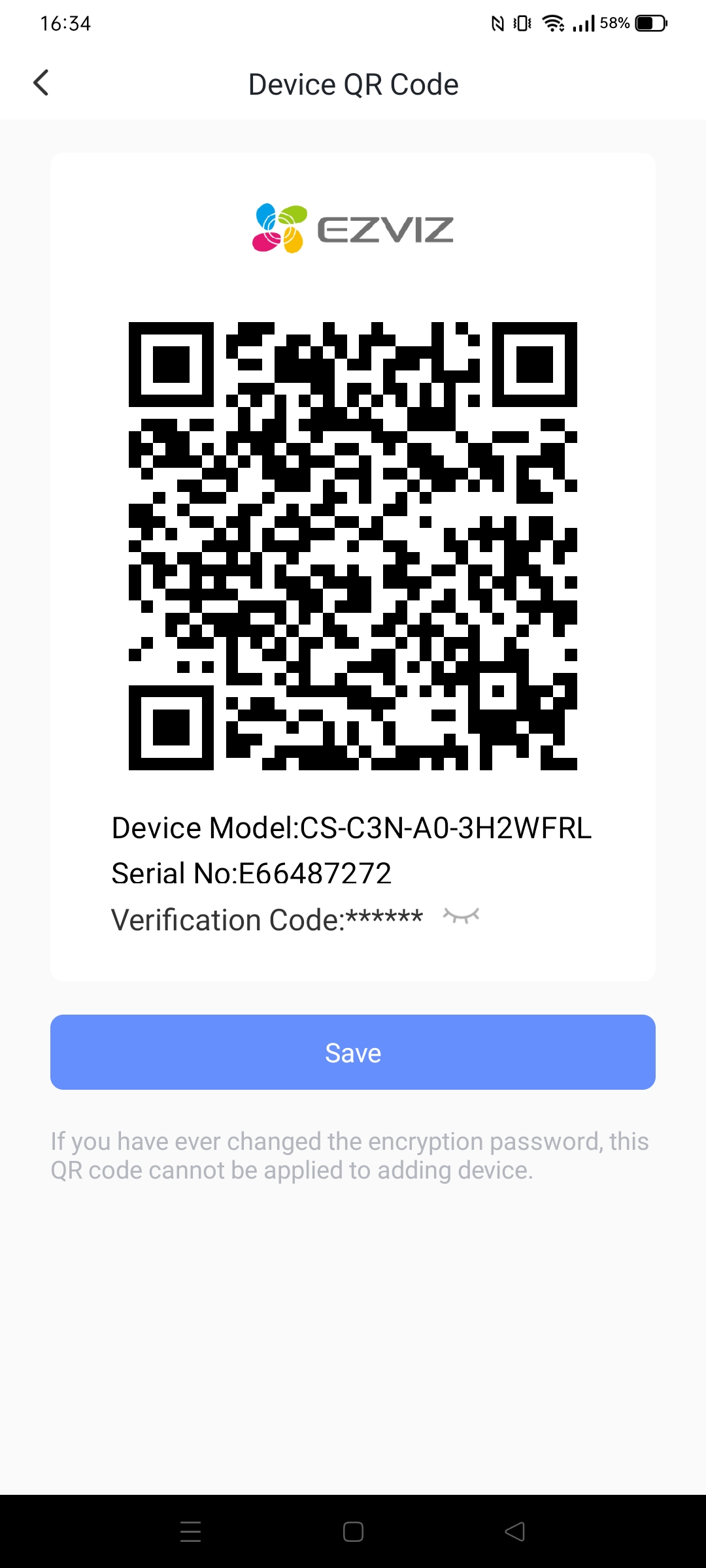This screenshot has height=1568, width=706.
Task: Go back from Device QR Code screen
Action: 41,83
